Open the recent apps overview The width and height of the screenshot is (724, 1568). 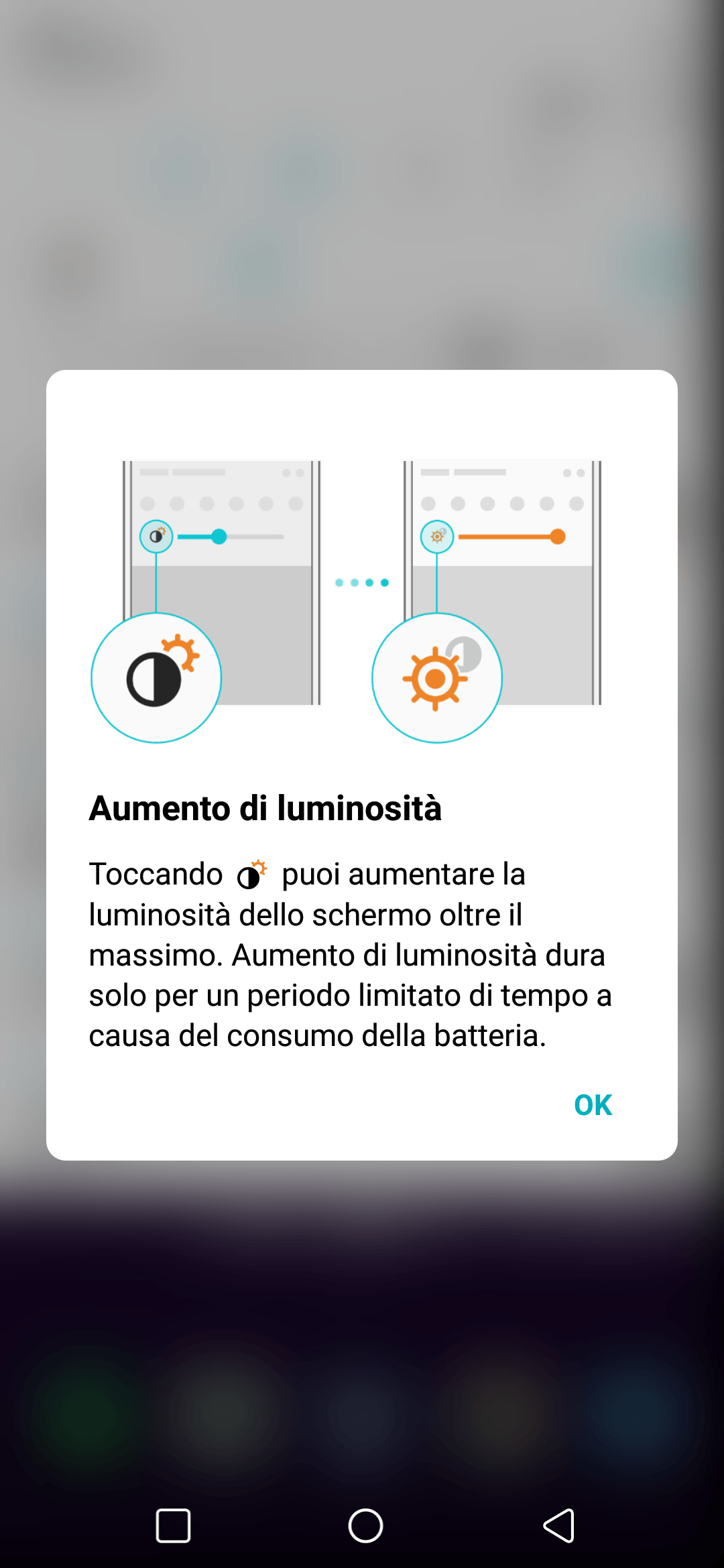(x=173, y=1526)
